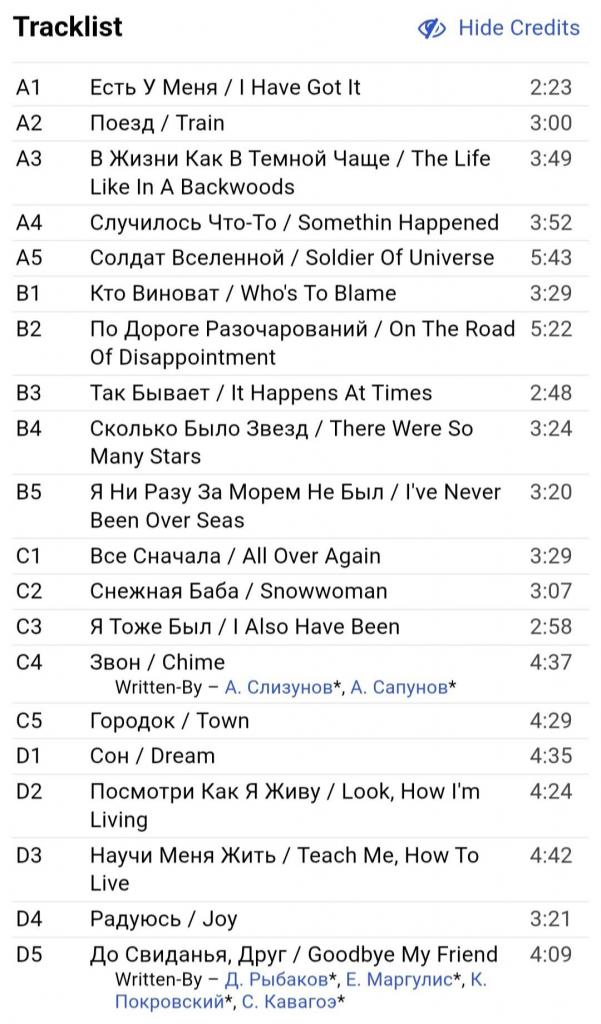Viewport: 601px width, 1024px height.
Task: Open writer link А. Сапунов
Action: point(399,687)
